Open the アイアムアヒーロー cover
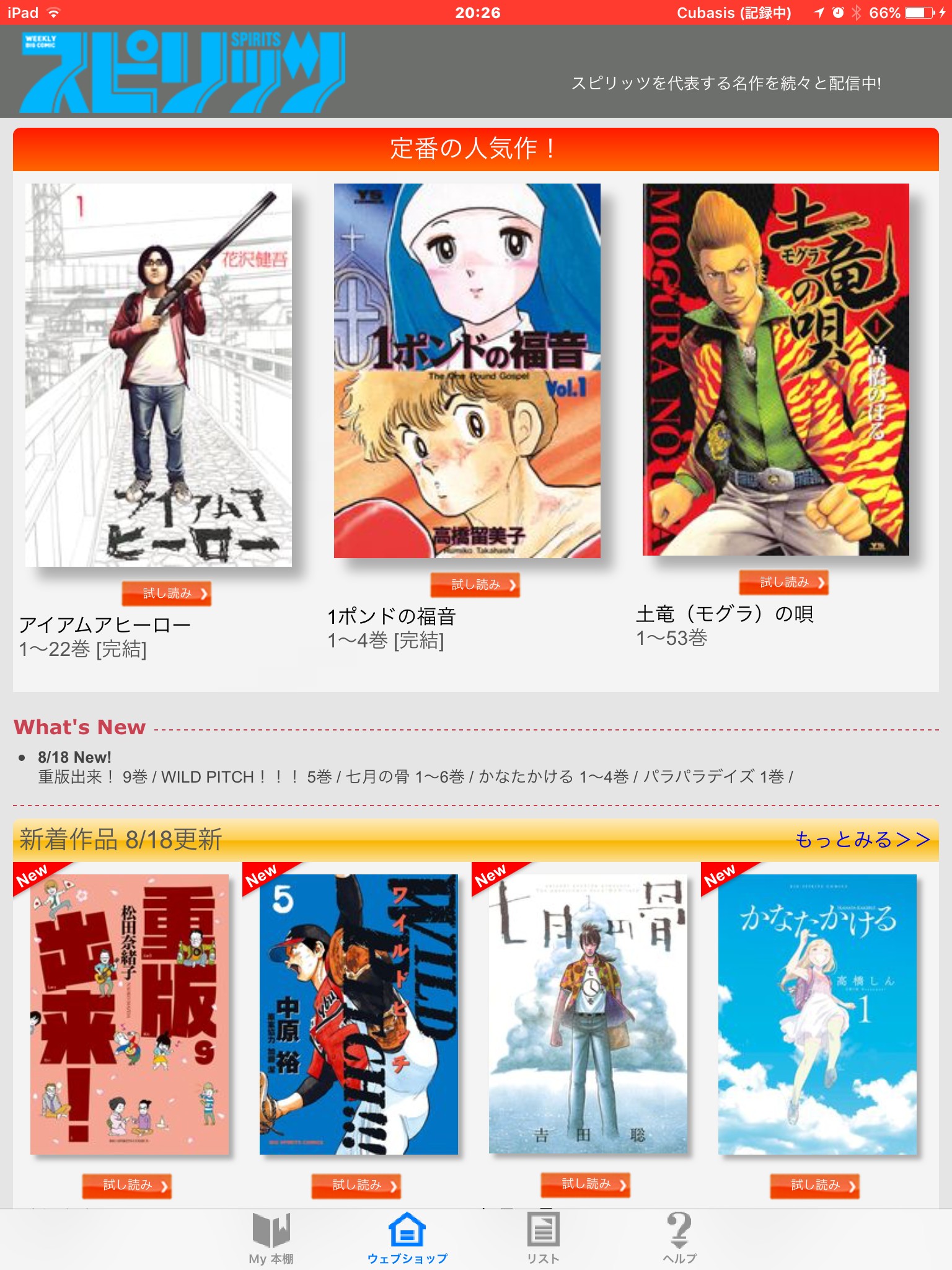 click(x=159, y=375)
